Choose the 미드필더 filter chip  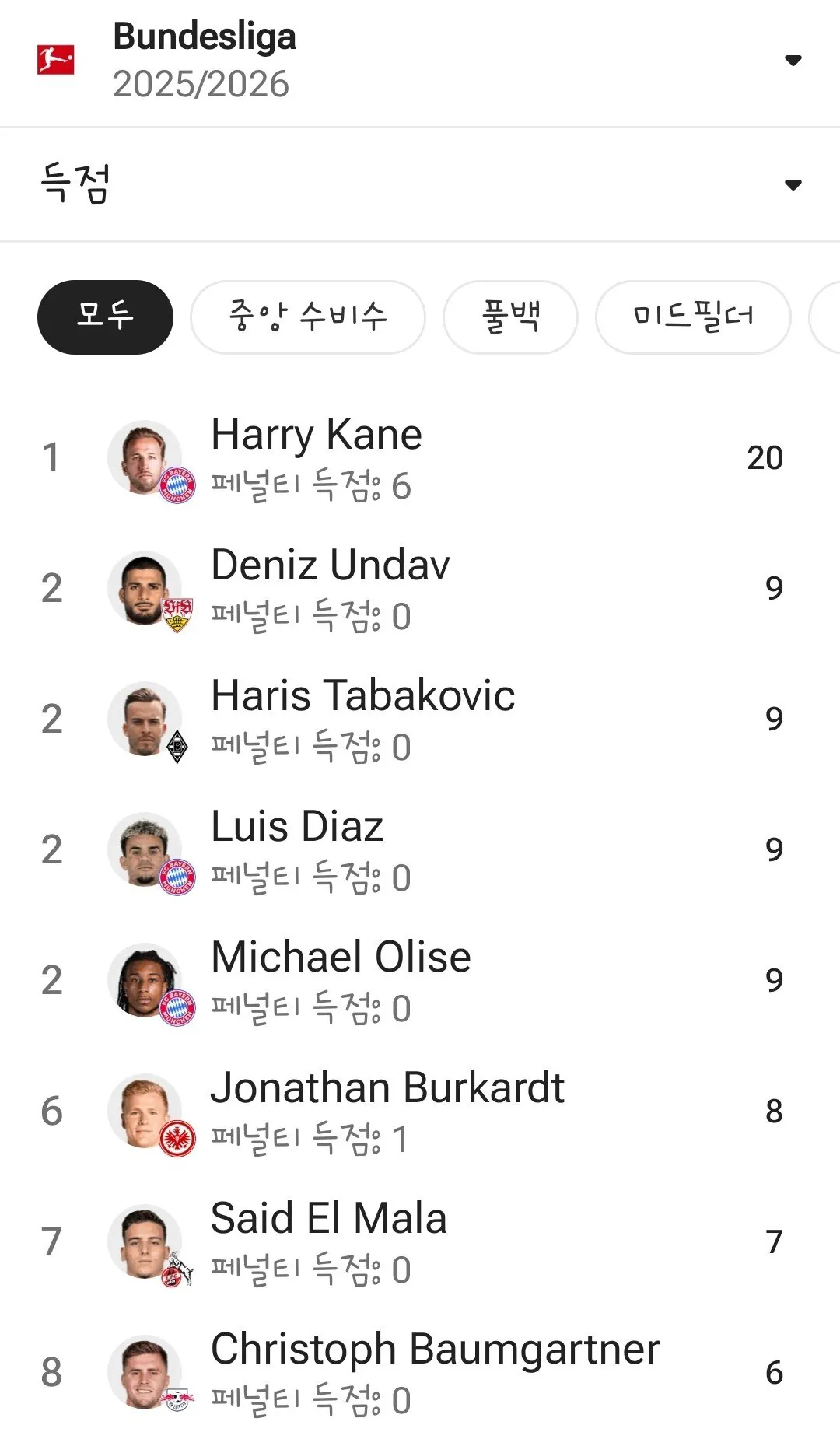click(693, 317)
